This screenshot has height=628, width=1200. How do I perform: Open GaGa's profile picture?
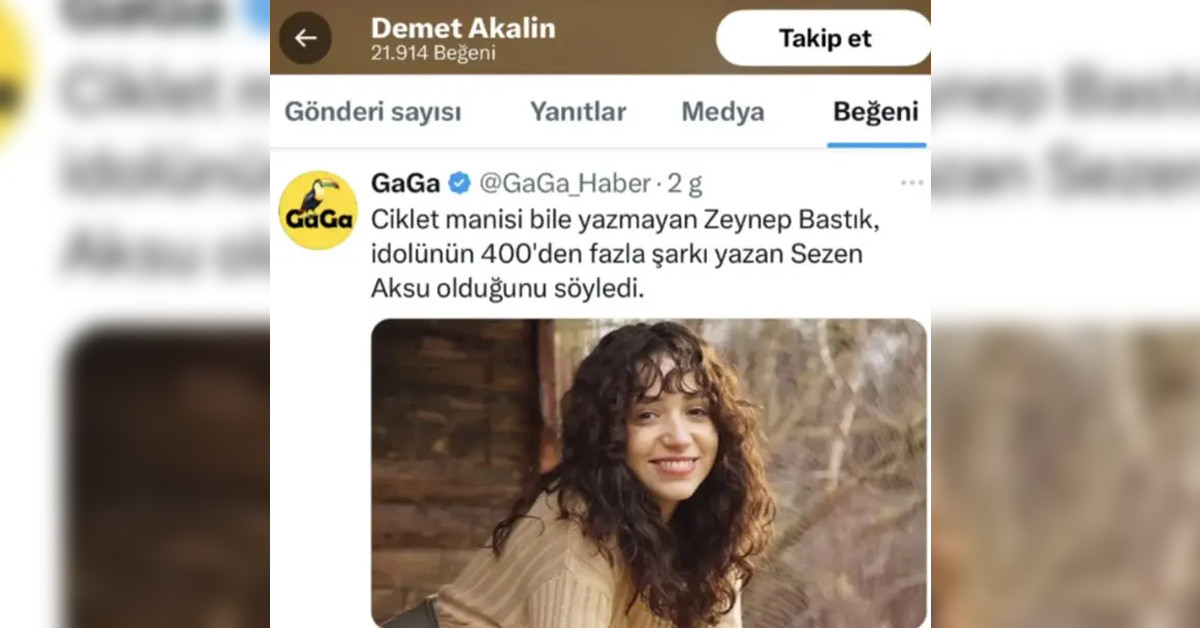click(318, 210)
